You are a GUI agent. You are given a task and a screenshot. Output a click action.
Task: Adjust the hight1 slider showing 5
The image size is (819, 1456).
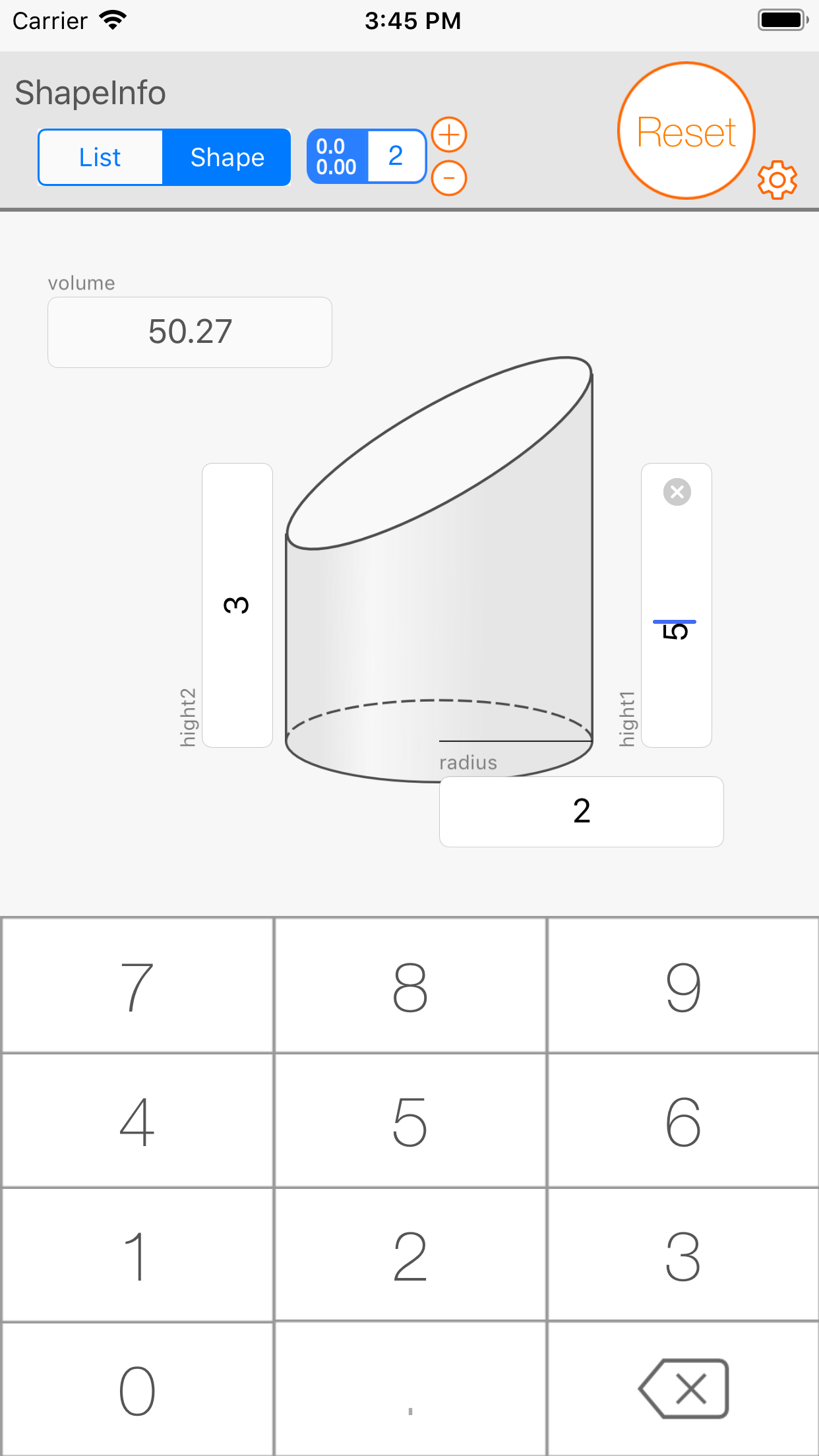click(677, 630)
